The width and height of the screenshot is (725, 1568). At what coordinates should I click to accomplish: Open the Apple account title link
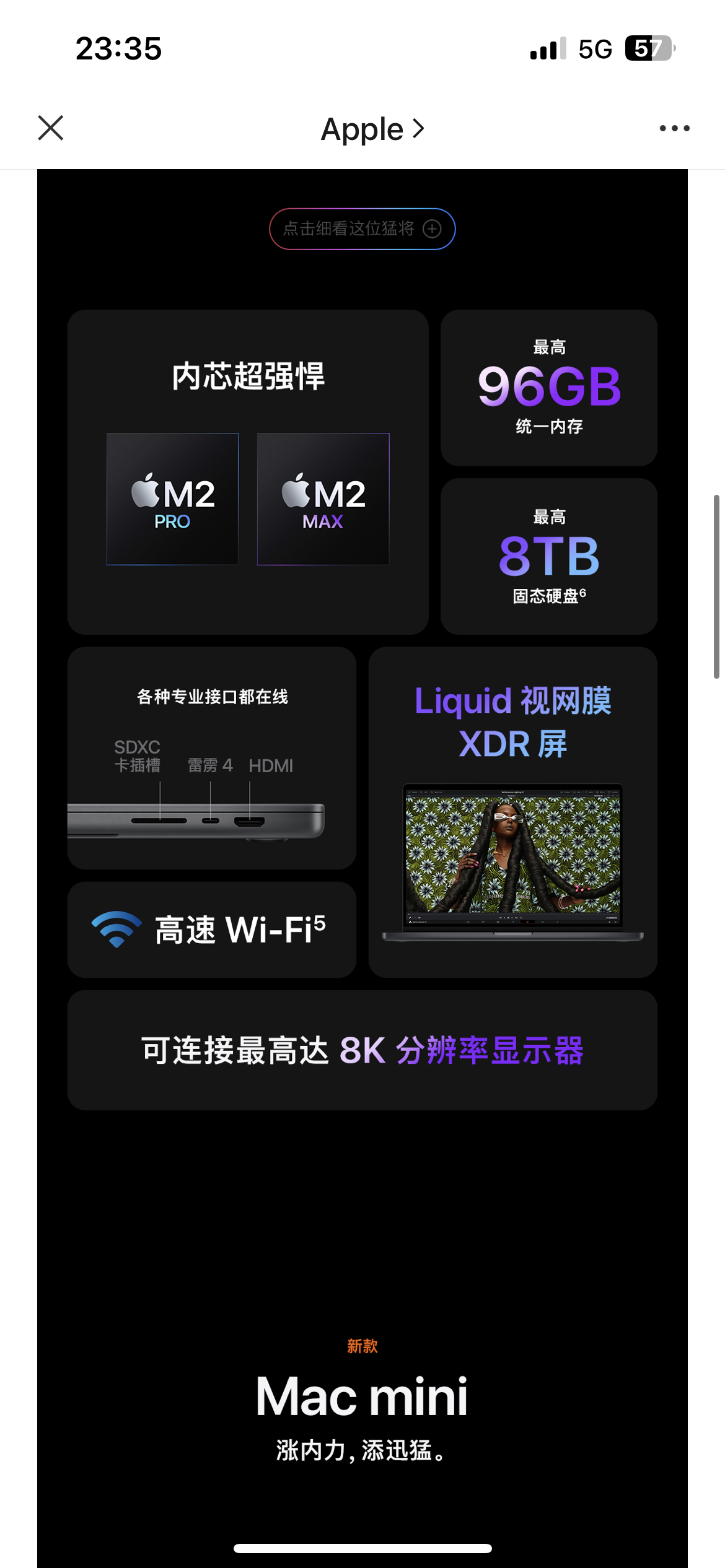coord(372,129)
